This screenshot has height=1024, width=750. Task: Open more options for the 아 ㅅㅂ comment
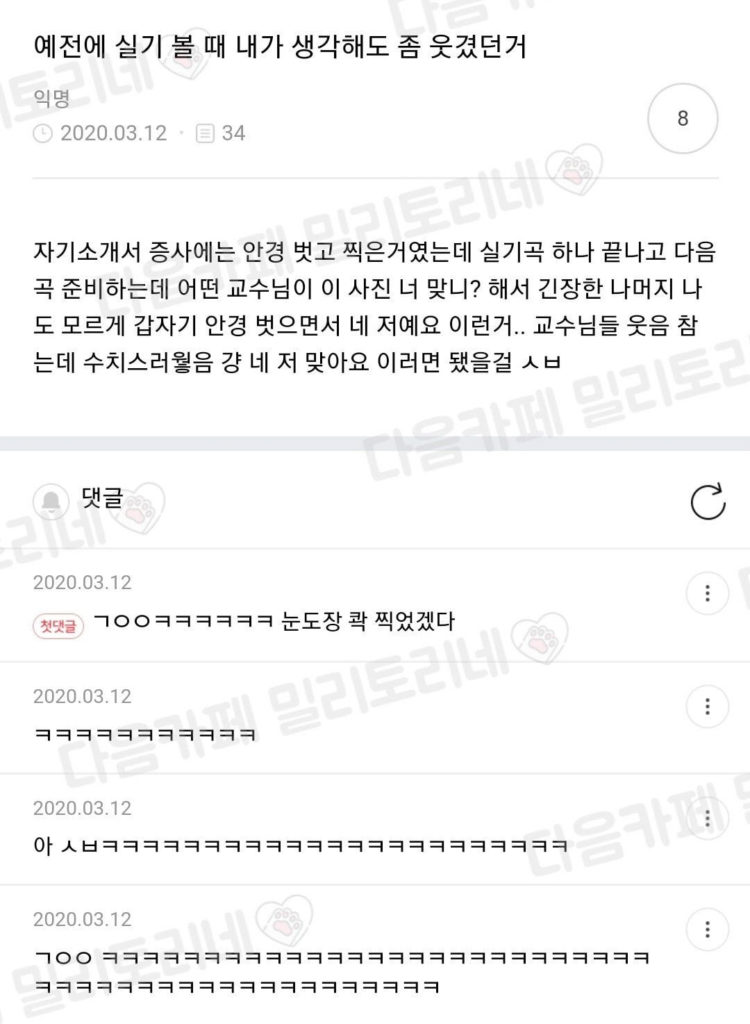point(708,819)
